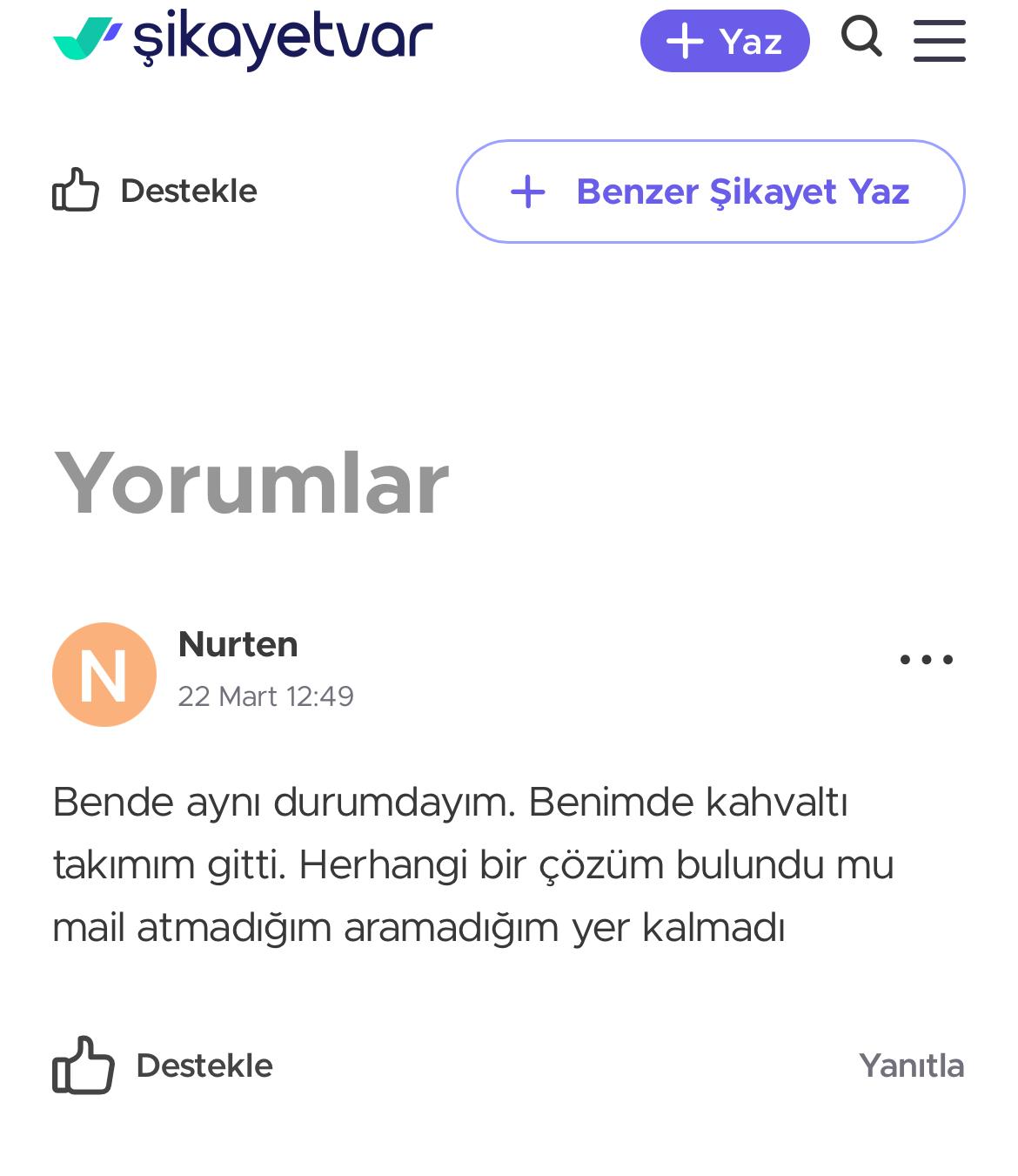
Task: Reply to Nurten's comment with Yanıtla
Action: click(x=911, y=1066)
